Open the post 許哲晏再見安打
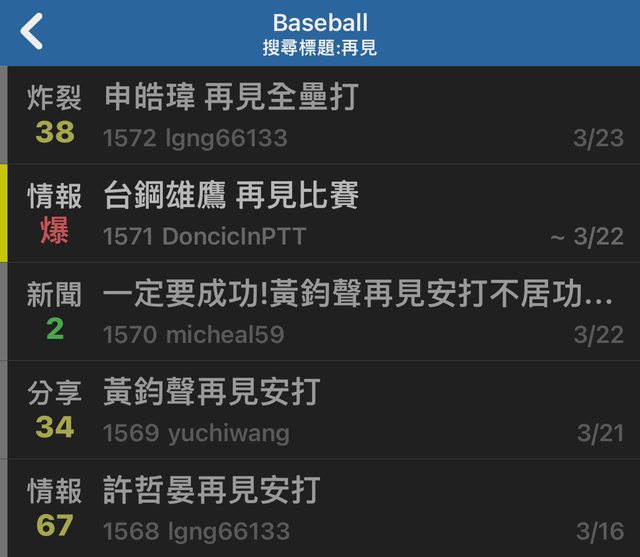 211,490
